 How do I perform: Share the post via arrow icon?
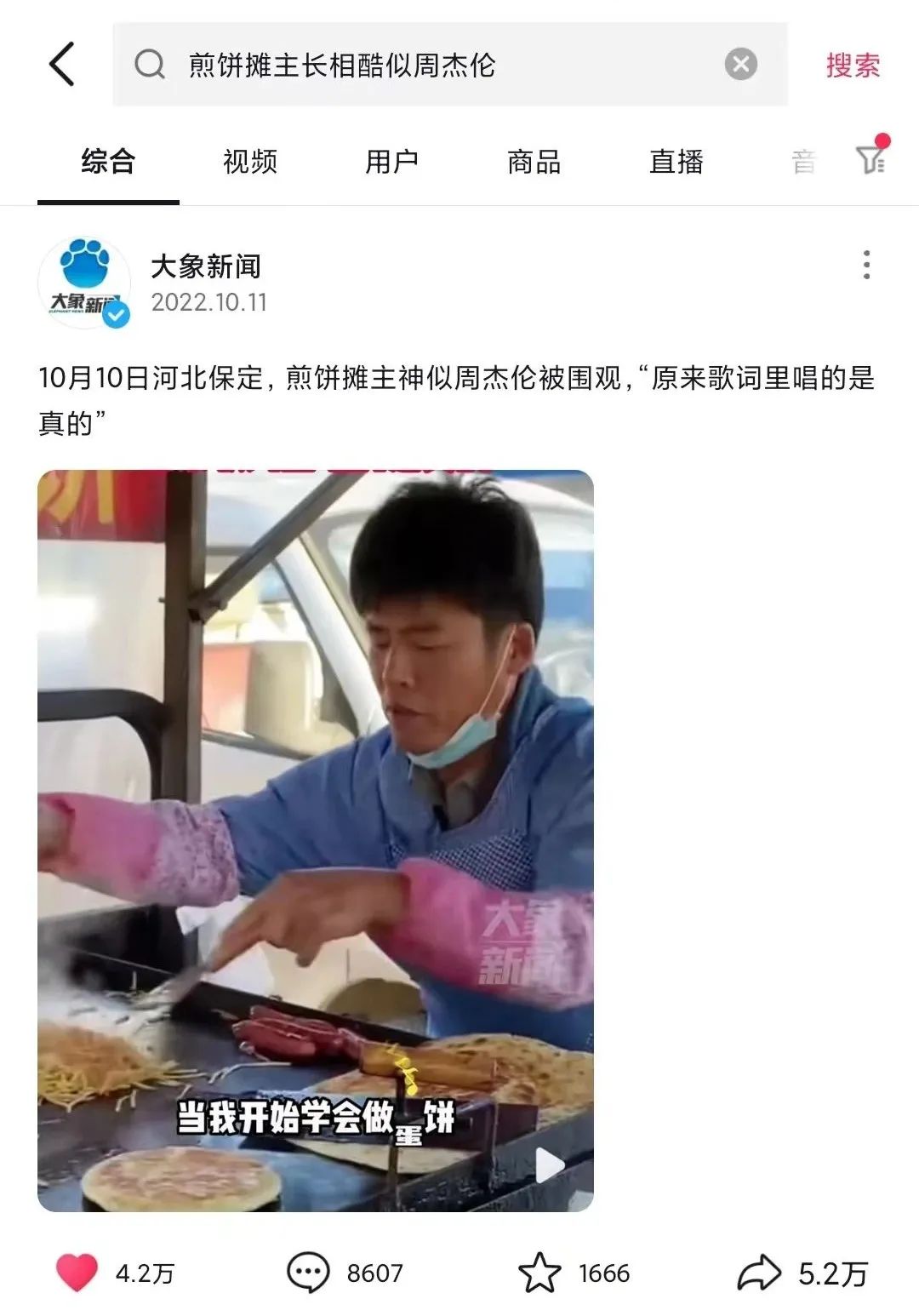(x=758, y=1273)
